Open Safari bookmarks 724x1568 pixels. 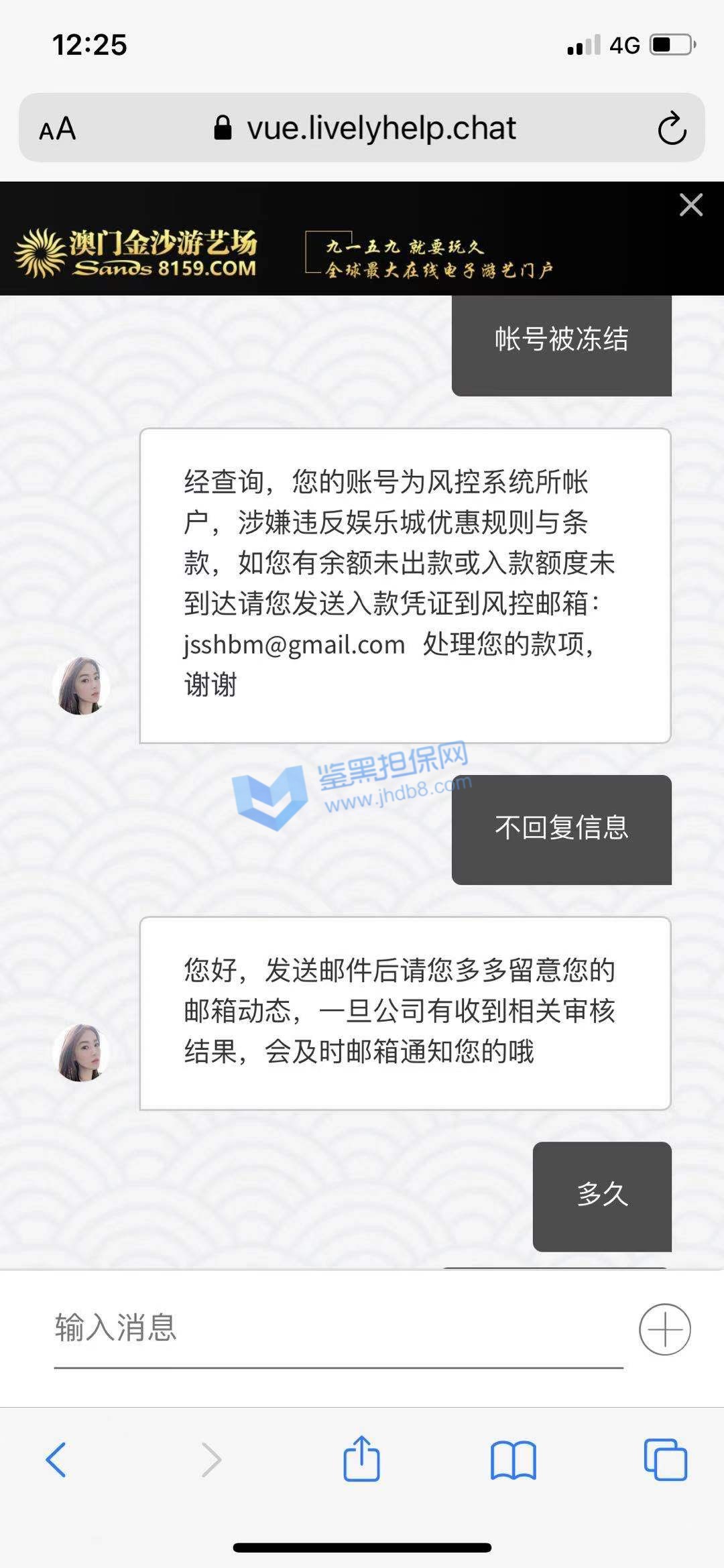click(513, 1460)
